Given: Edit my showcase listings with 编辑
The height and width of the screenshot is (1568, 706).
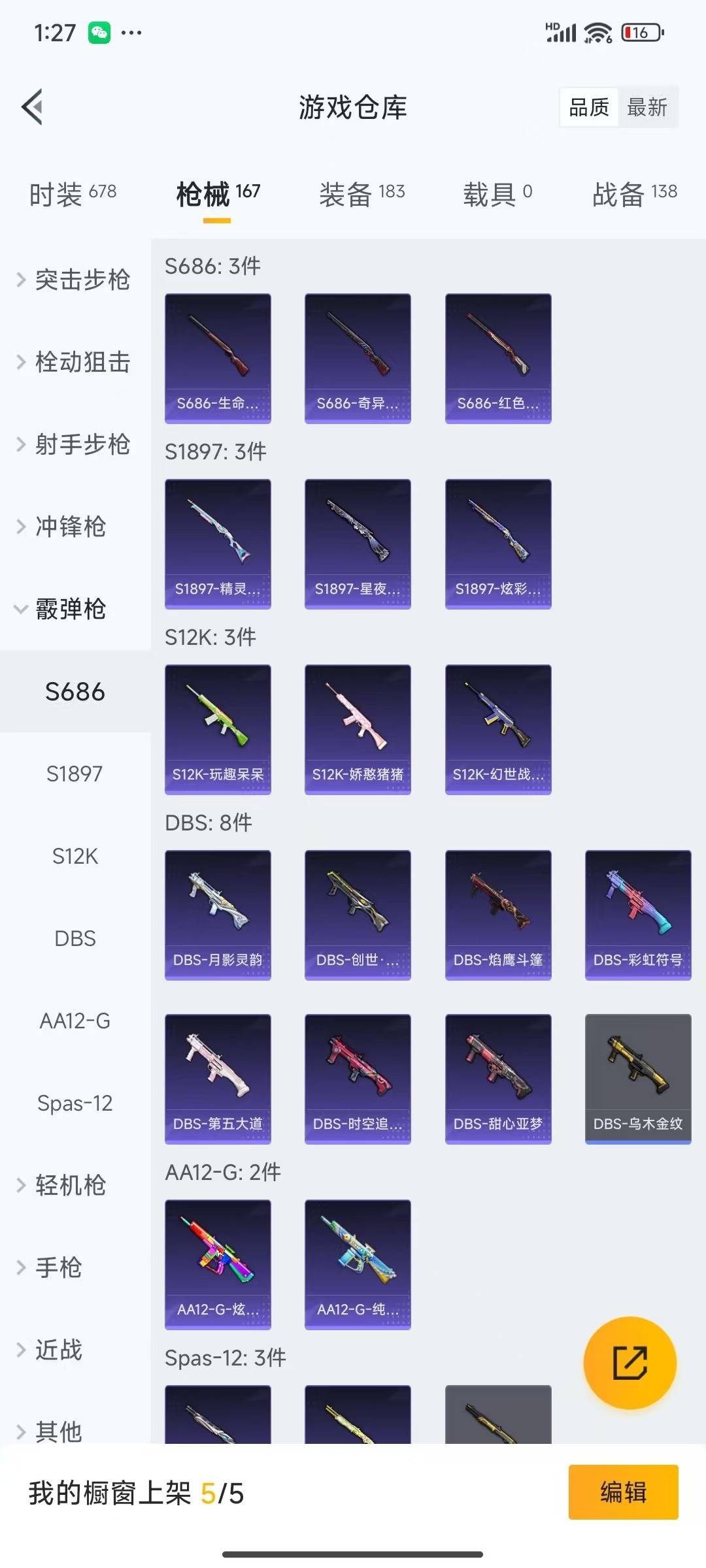Looking at the screenshot, I should click(x=623, y=1492).
